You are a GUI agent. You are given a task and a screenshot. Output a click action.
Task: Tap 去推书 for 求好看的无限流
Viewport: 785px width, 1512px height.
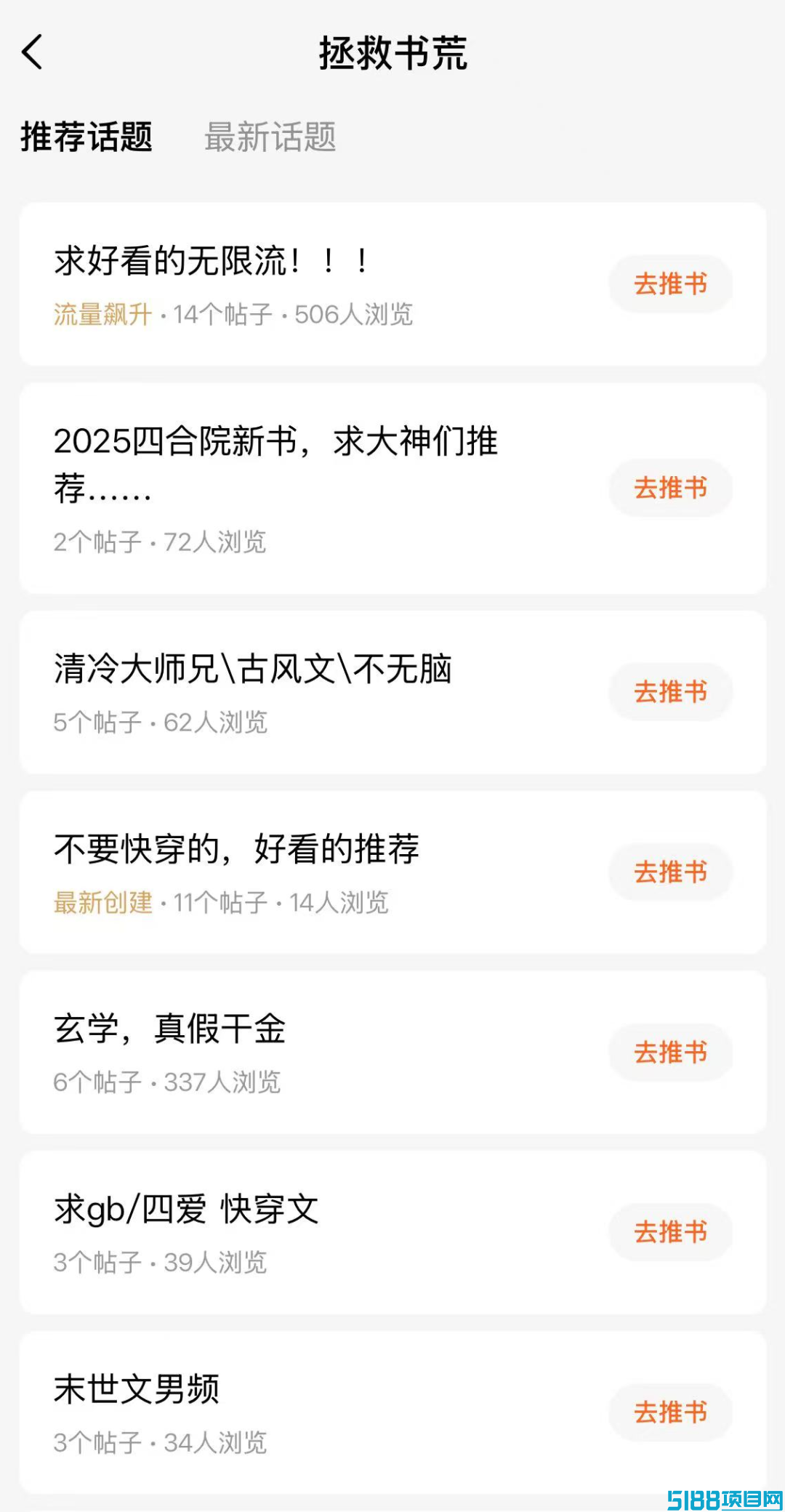pos(670,284)
